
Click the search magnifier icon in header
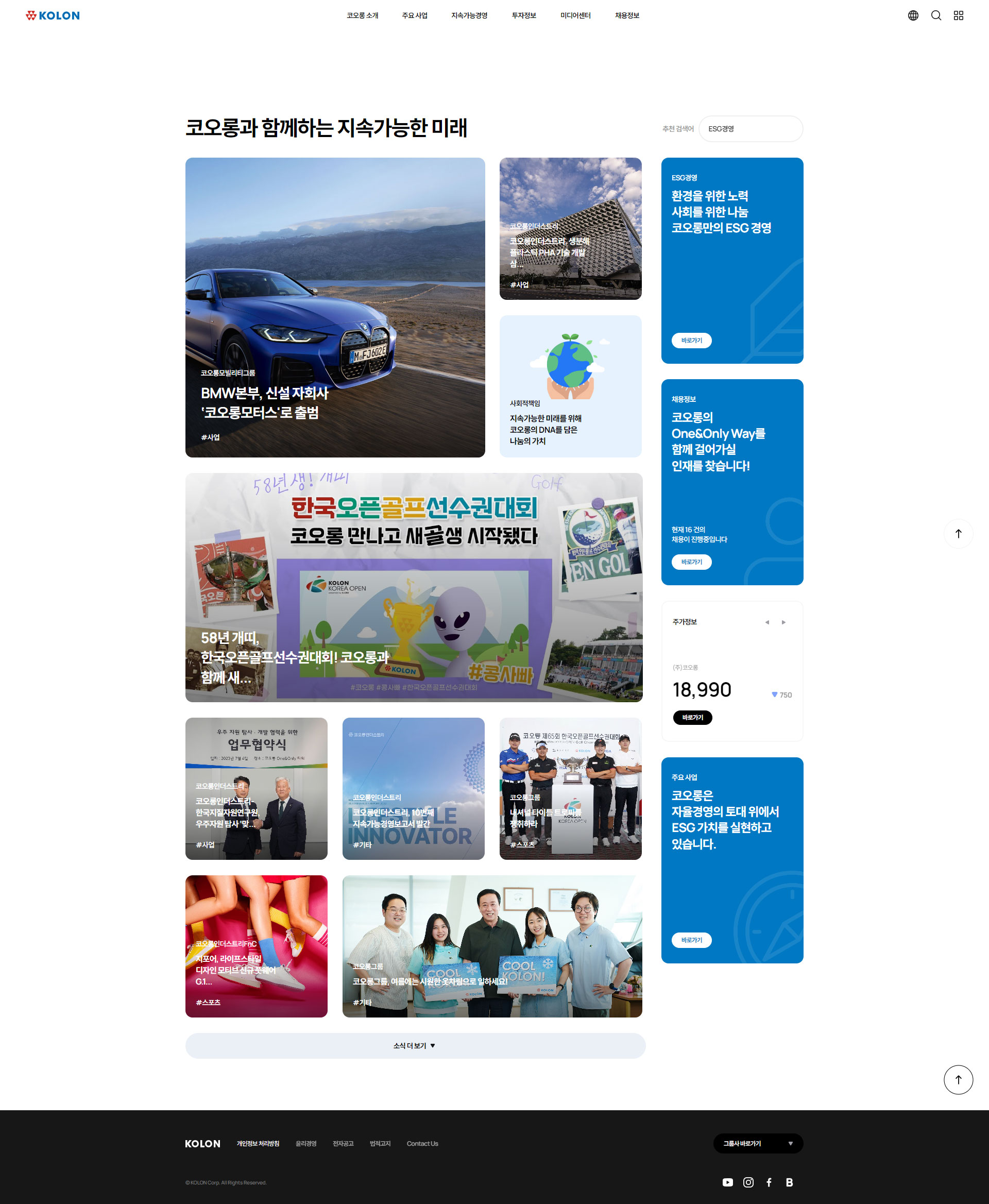click(936, 15)
